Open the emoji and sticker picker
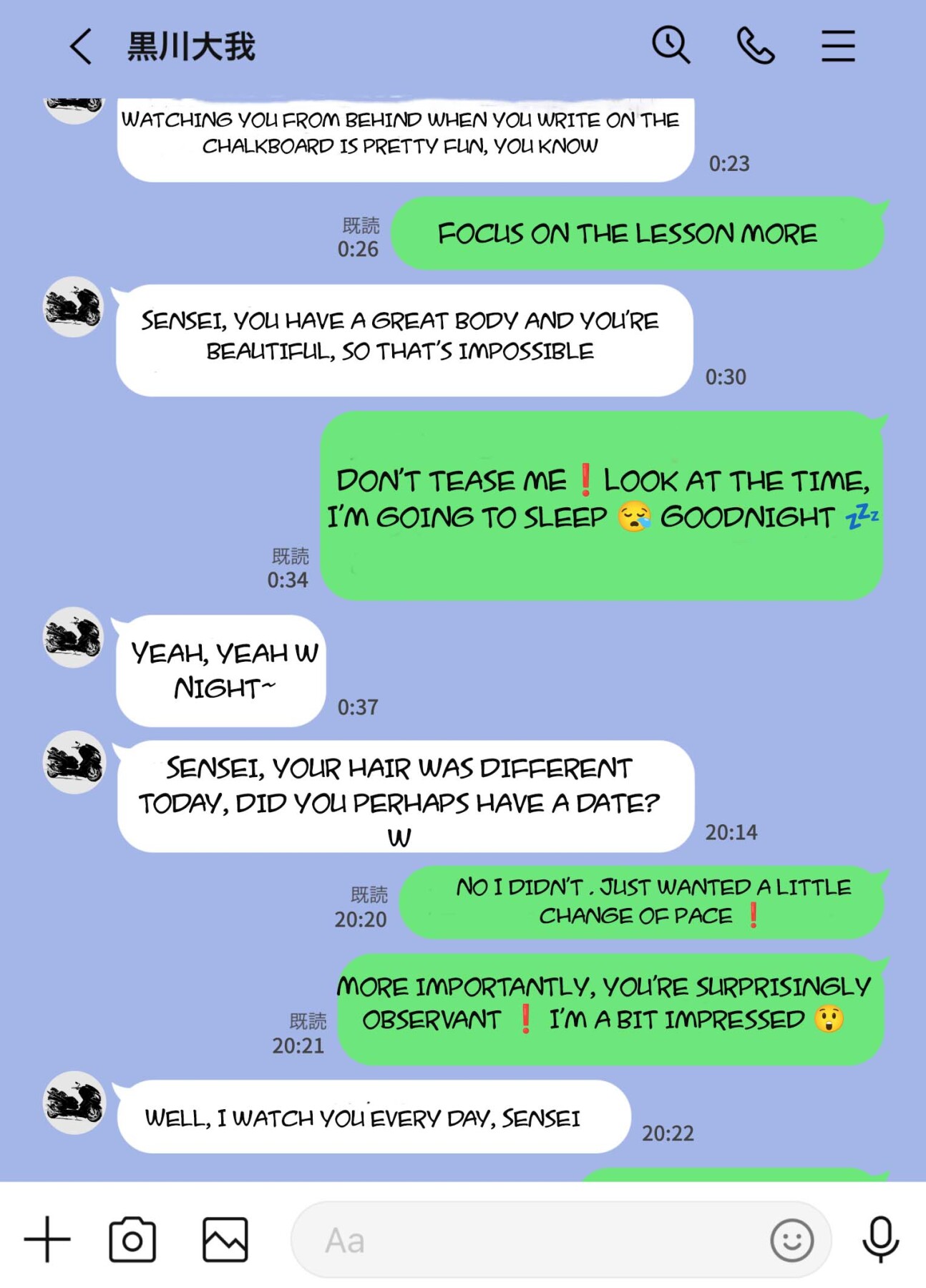Image resolution: width=926 pixels, height=1288 pixels. click(x=791, y=1240)
